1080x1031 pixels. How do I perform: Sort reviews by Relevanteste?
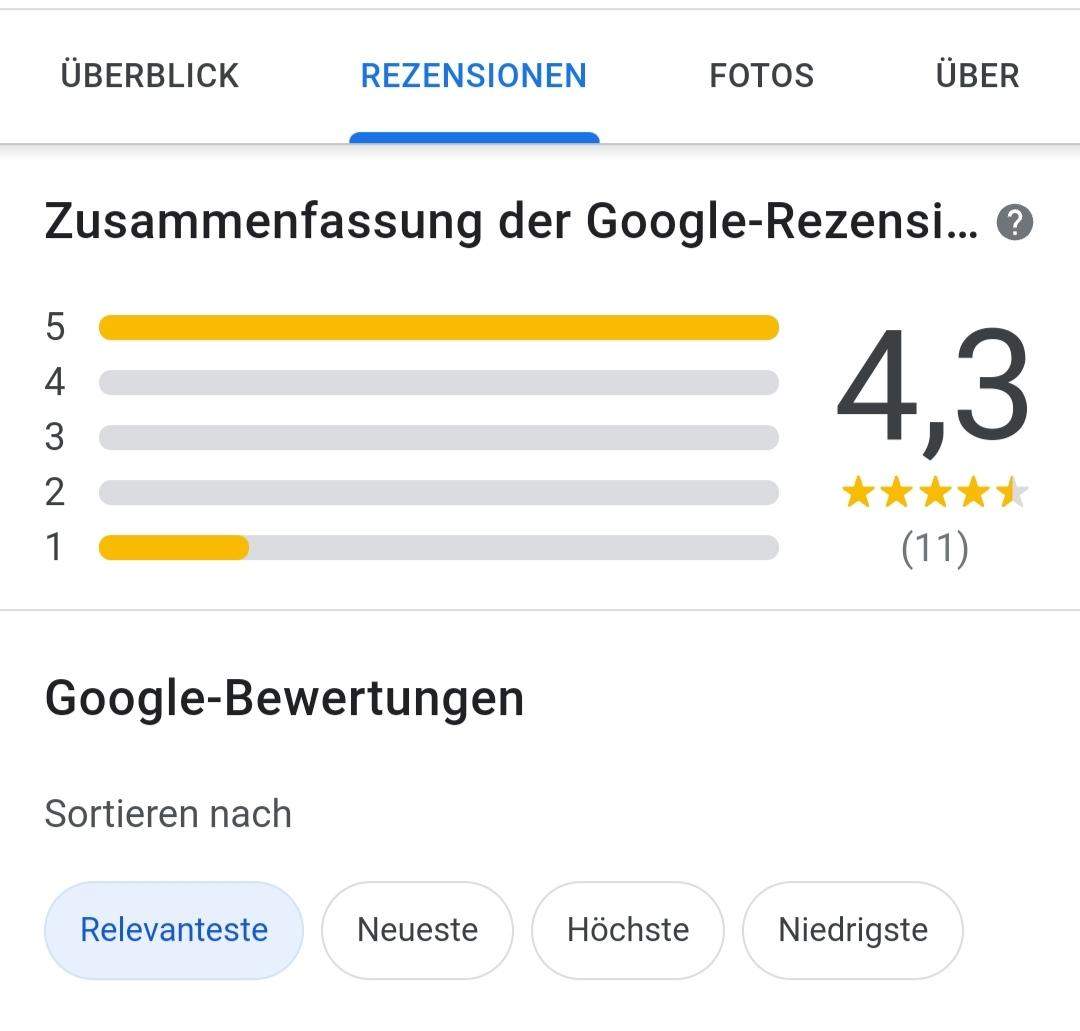(174, 930)
